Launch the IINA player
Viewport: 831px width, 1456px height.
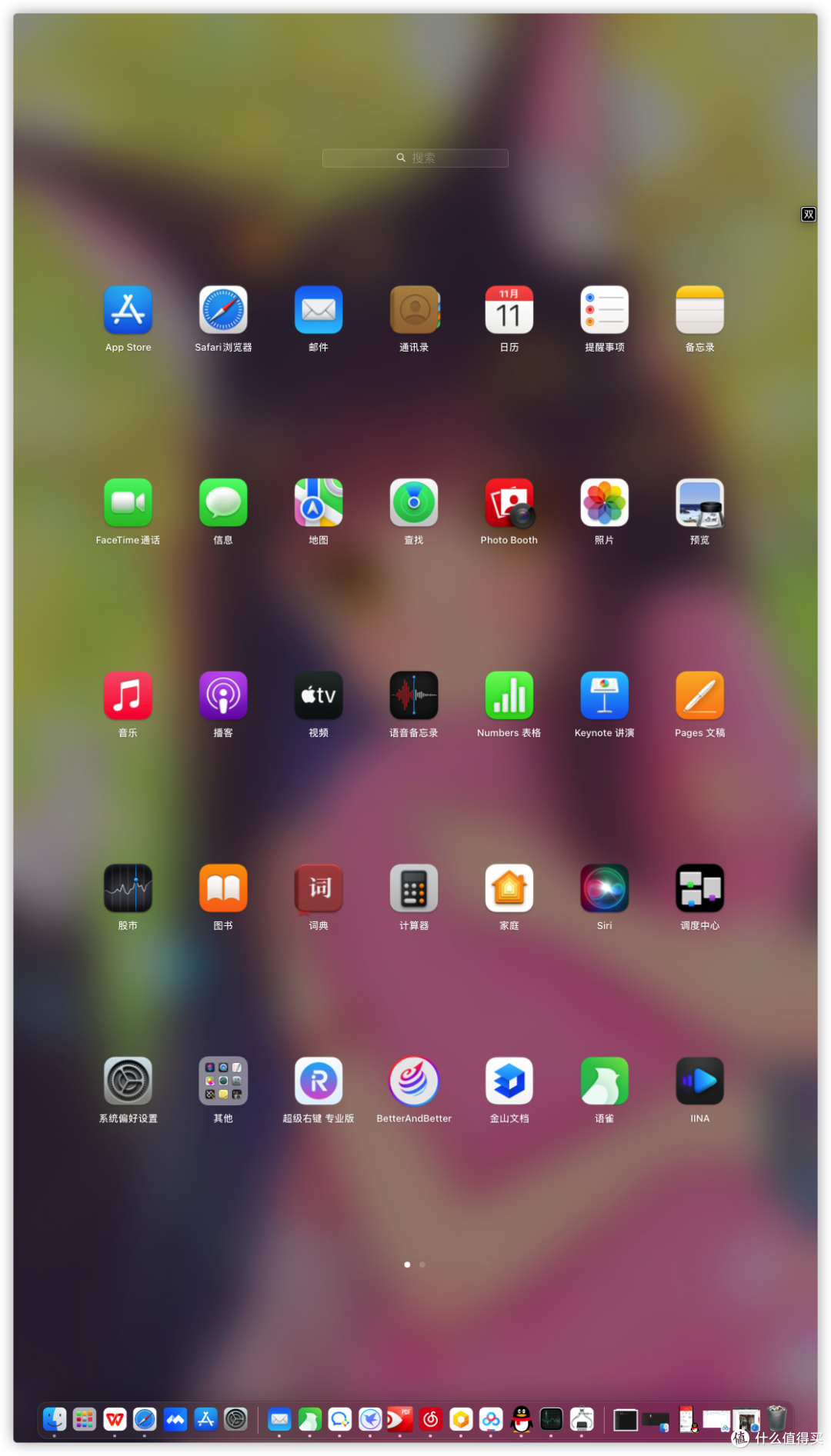(x=699, y=1081)
